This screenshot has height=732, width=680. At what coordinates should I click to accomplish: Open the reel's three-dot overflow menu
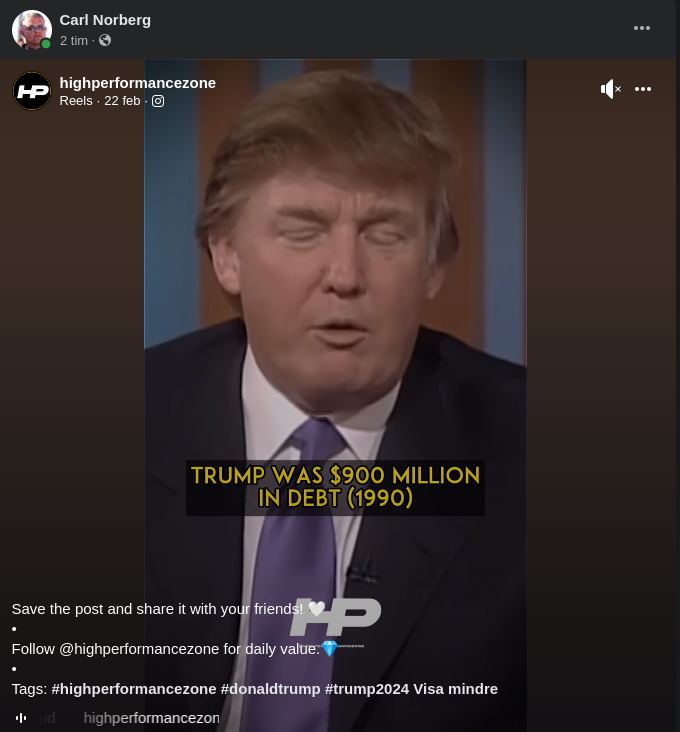643,89
